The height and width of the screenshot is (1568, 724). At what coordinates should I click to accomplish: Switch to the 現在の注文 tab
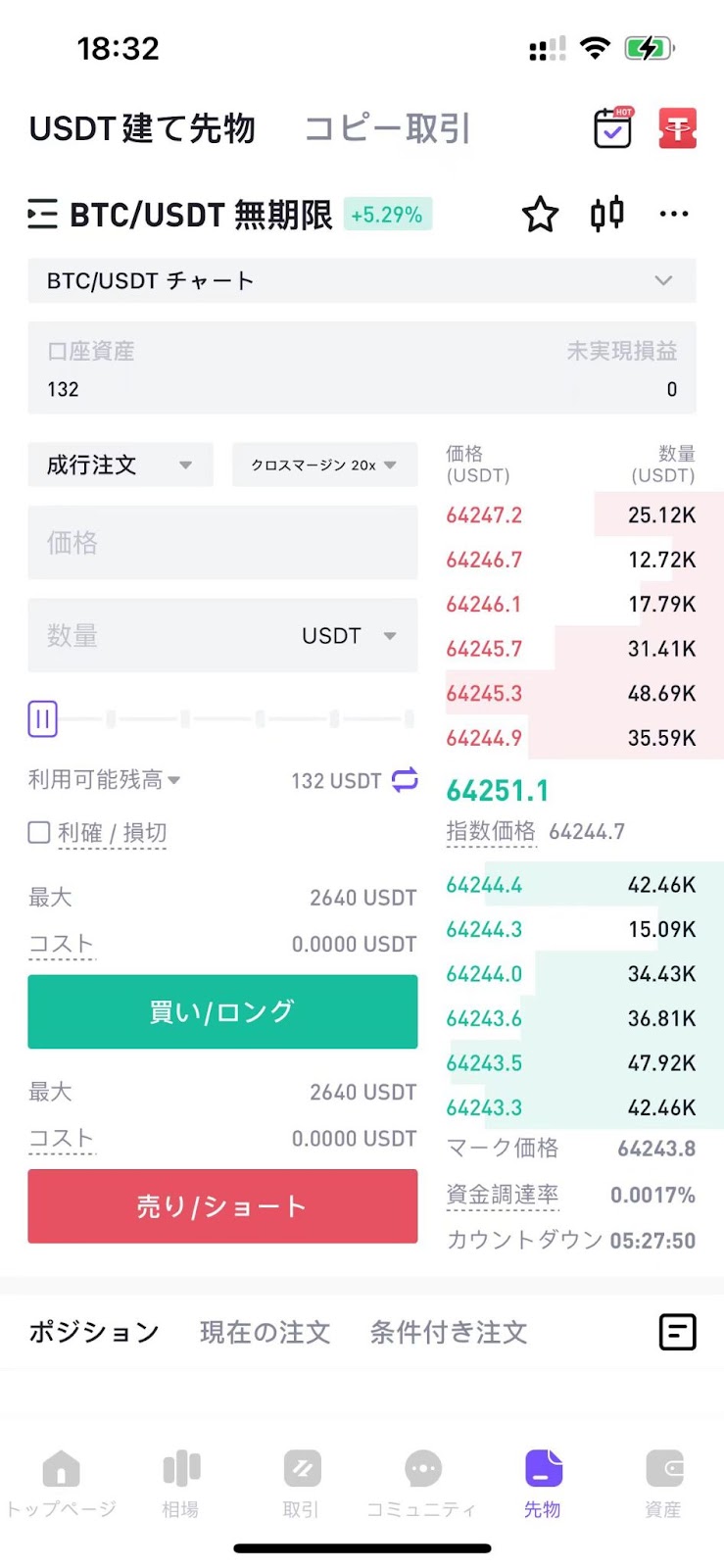tap(265, 1332)
